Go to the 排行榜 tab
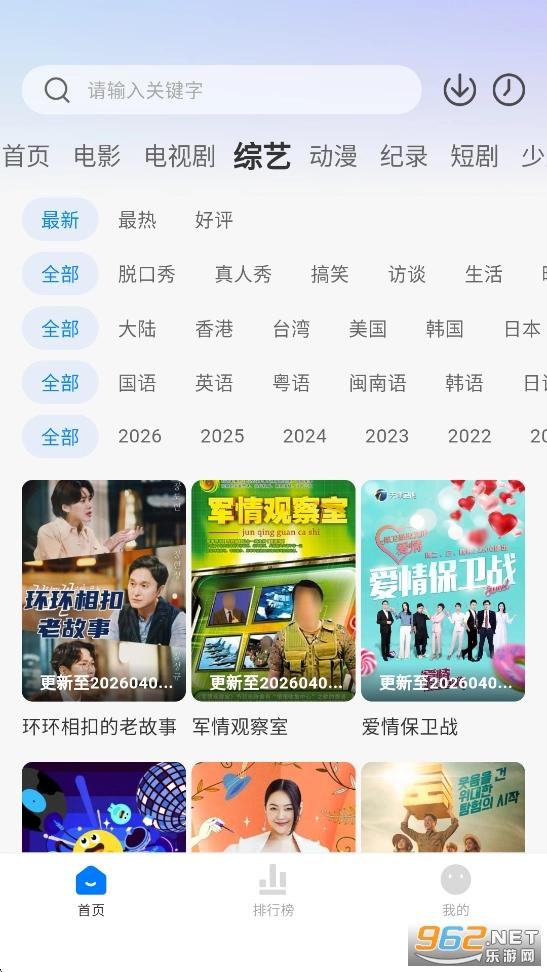547x972 pixels. (x=274, y=891)
